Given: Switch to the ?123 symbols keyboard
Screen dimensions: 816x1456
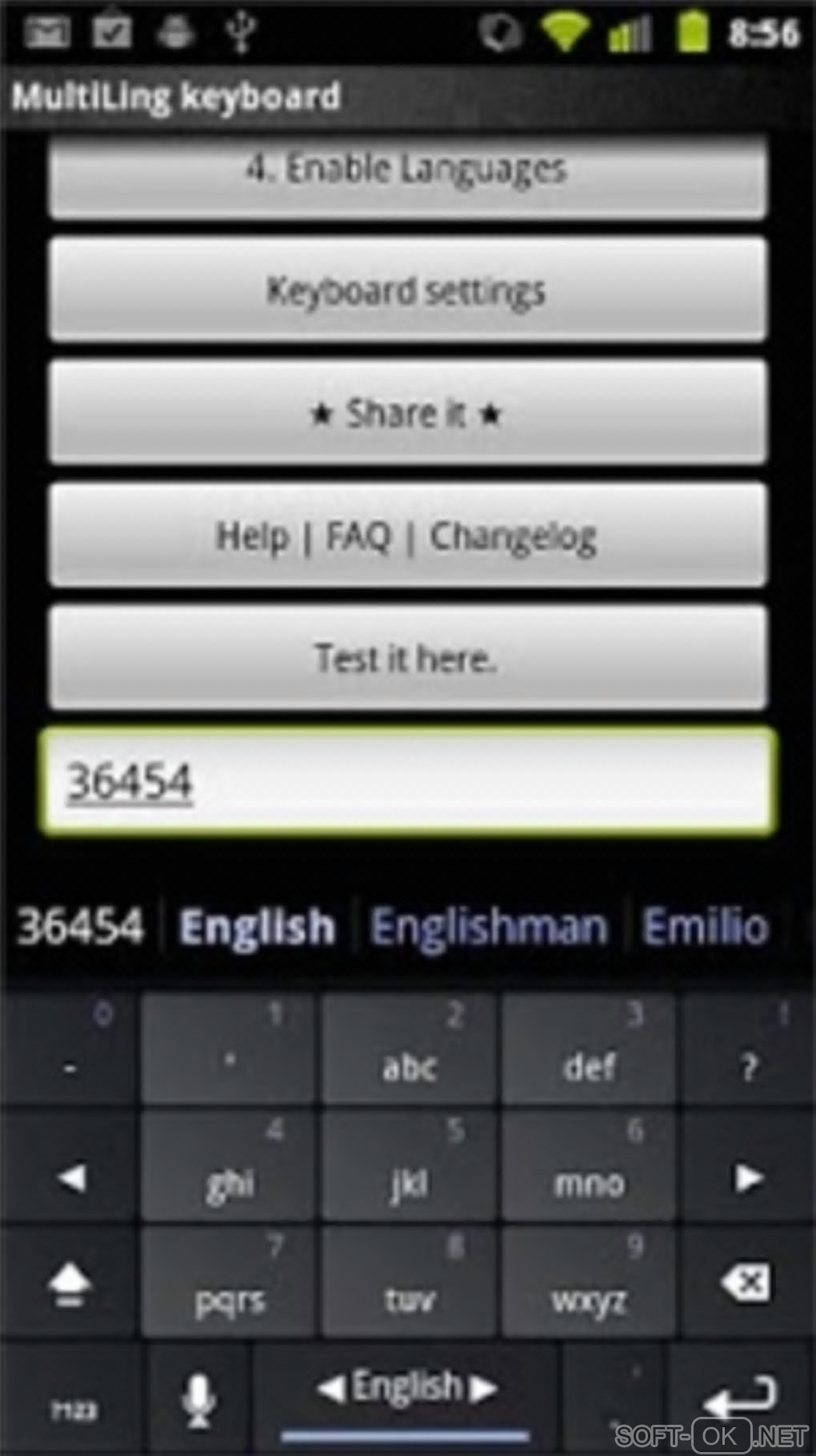Looking at the screenshot, I should click(x=74, y=1405).
